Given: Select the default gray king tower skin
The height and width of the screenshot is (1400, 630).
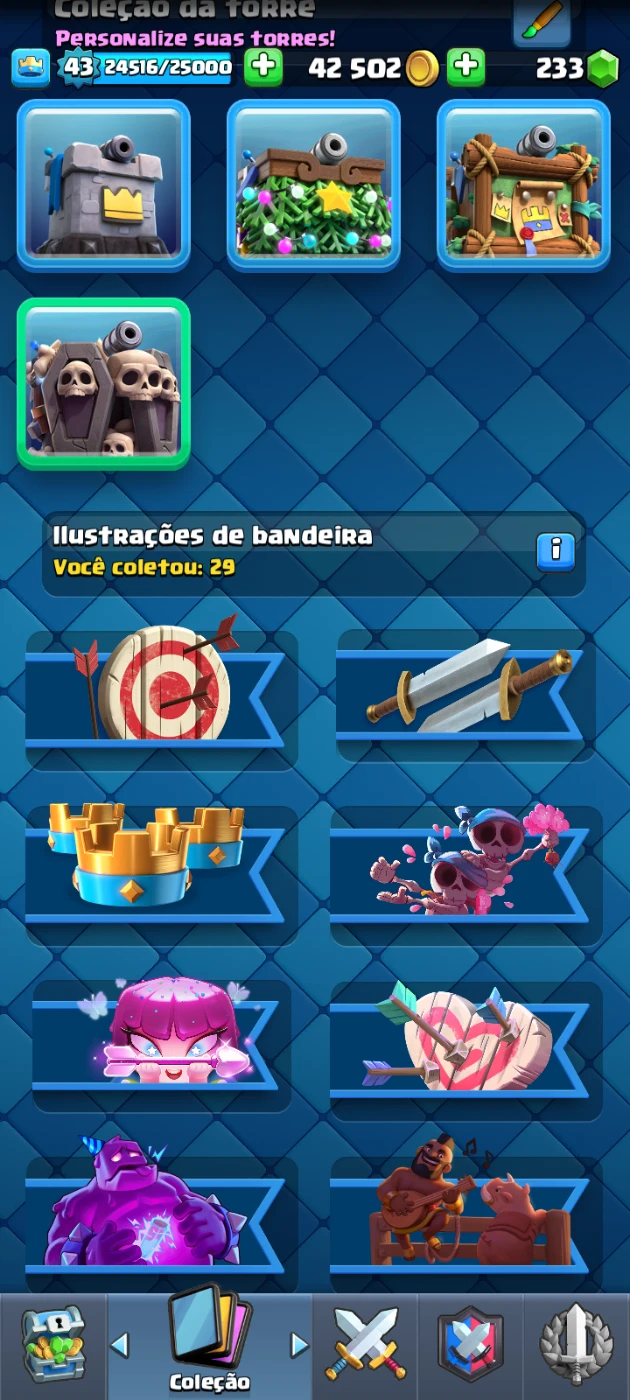Looking at the screenshot, I should click(104, 185).
